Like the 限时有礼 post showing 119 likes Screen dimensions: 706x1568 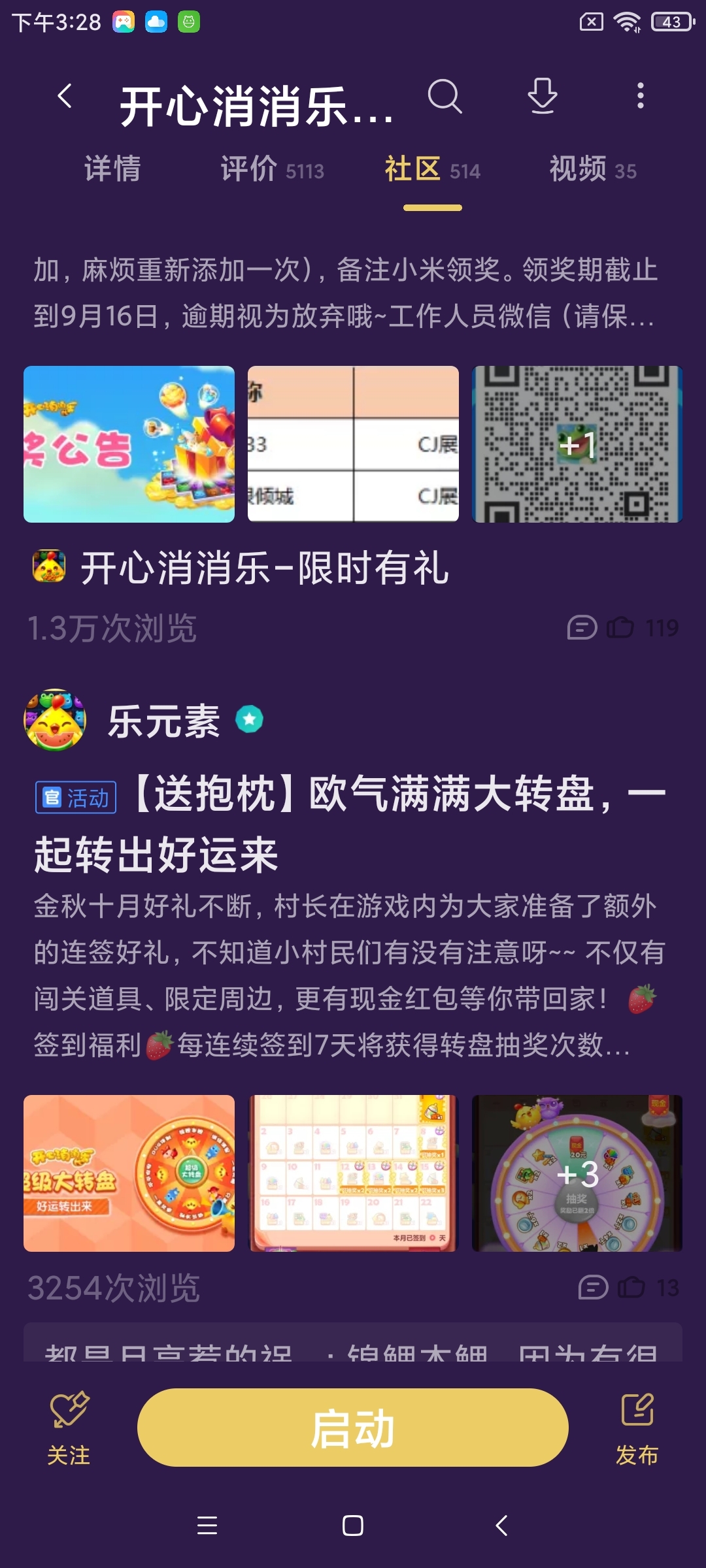coord(622,628)
